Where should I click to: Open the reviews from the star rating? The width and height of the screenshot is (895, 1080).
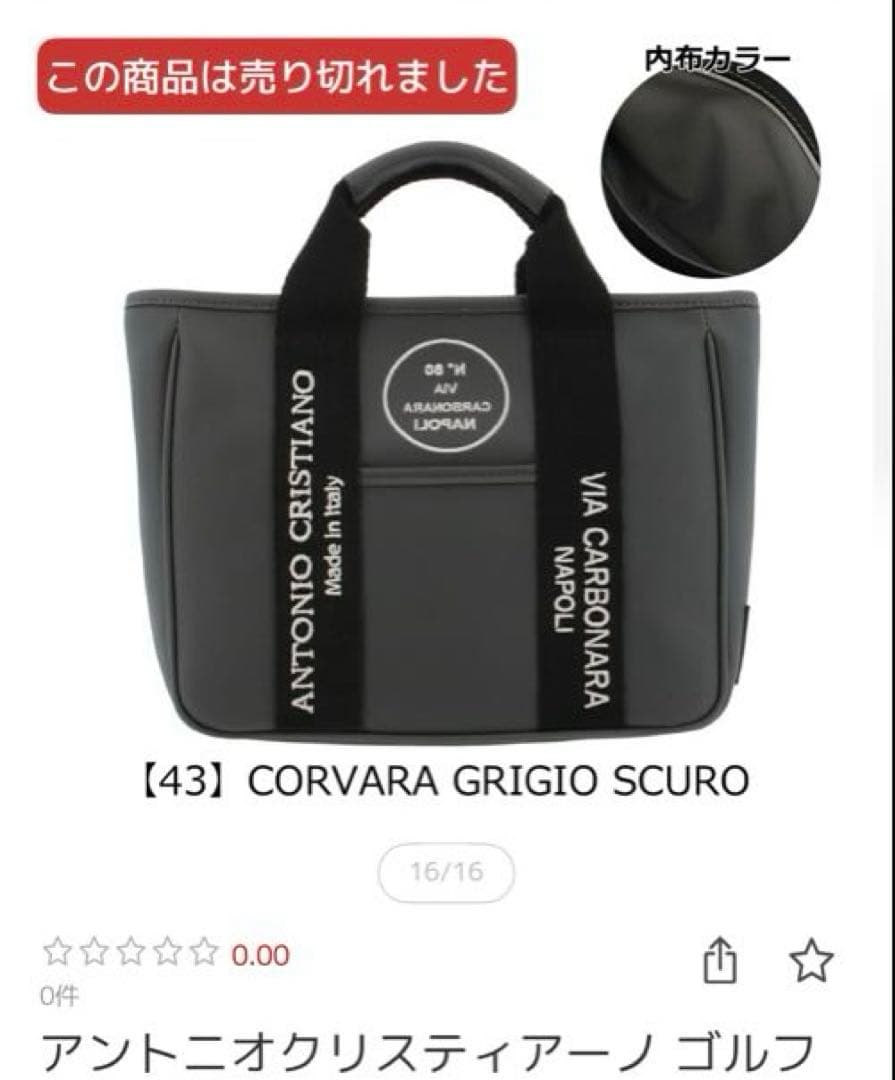[130, 954]
